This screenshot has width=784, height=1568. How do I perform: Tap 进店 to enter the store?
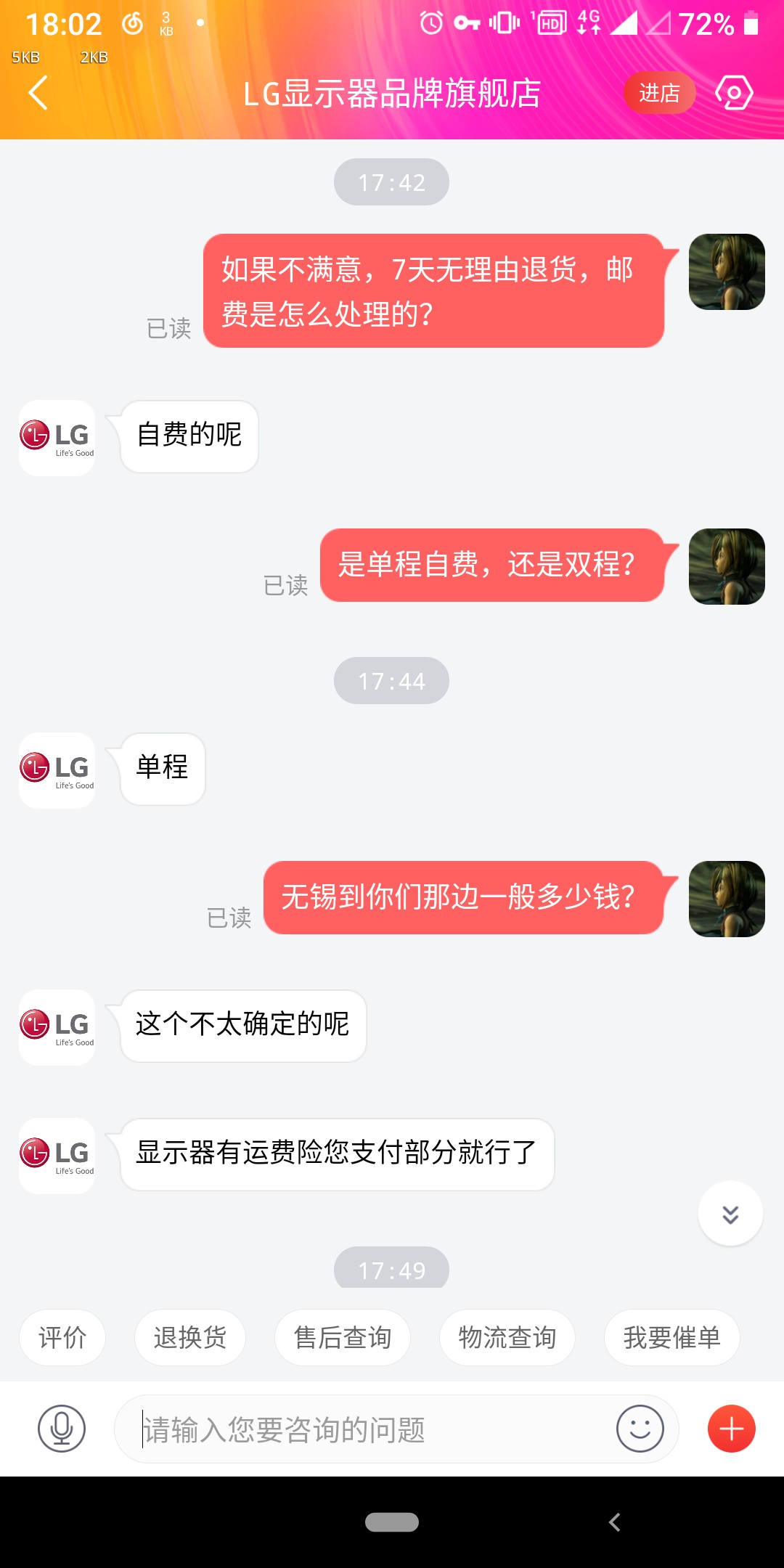pyautogui.click(x=659, y=93)
